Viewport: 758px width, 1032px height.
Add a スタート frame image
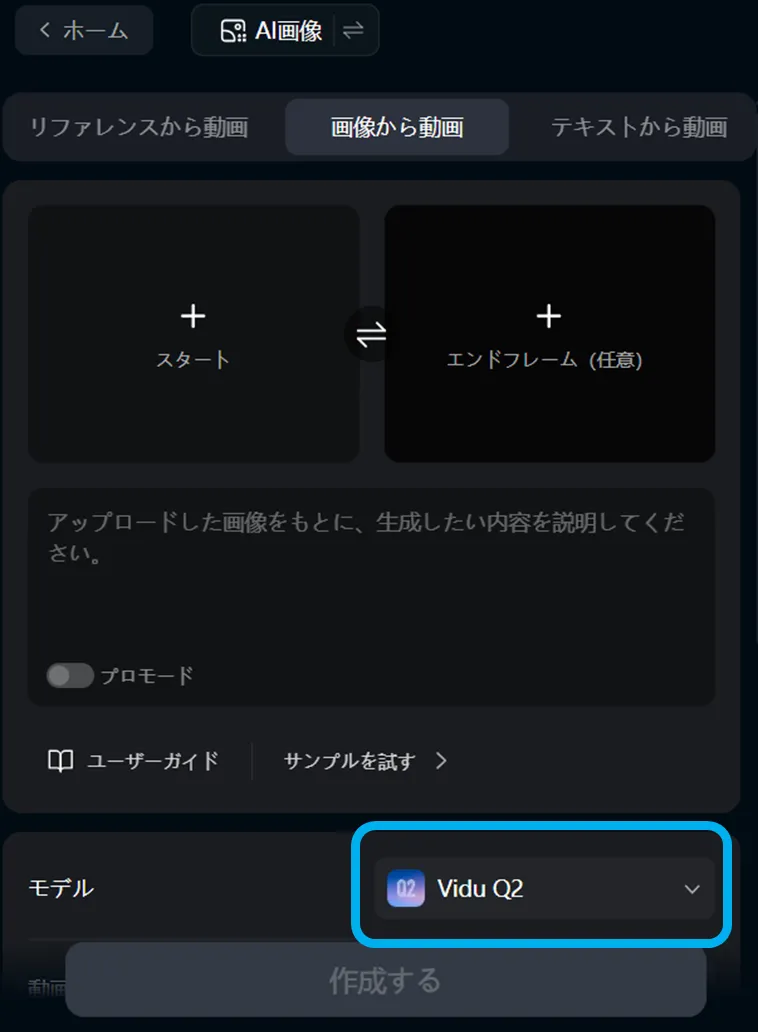pyautogui.click(x=193, y=334)
